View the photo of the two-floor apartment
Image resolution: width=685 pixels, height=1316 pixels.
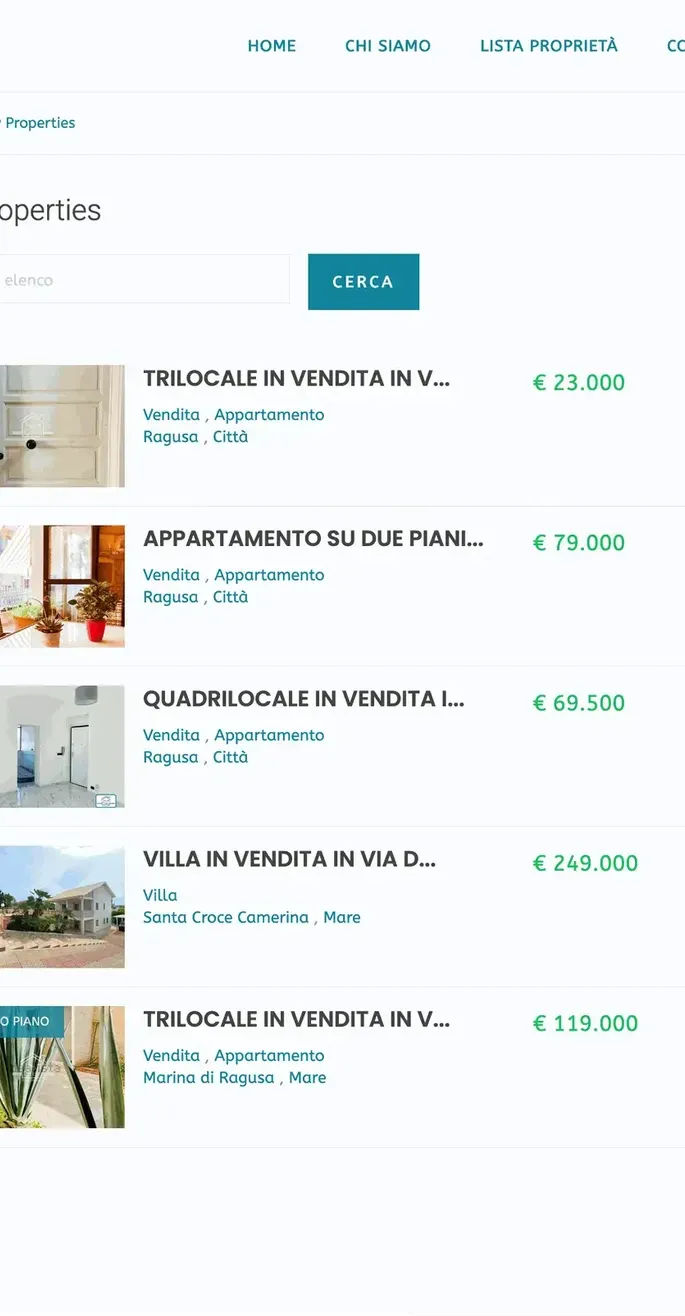(62, 586)
